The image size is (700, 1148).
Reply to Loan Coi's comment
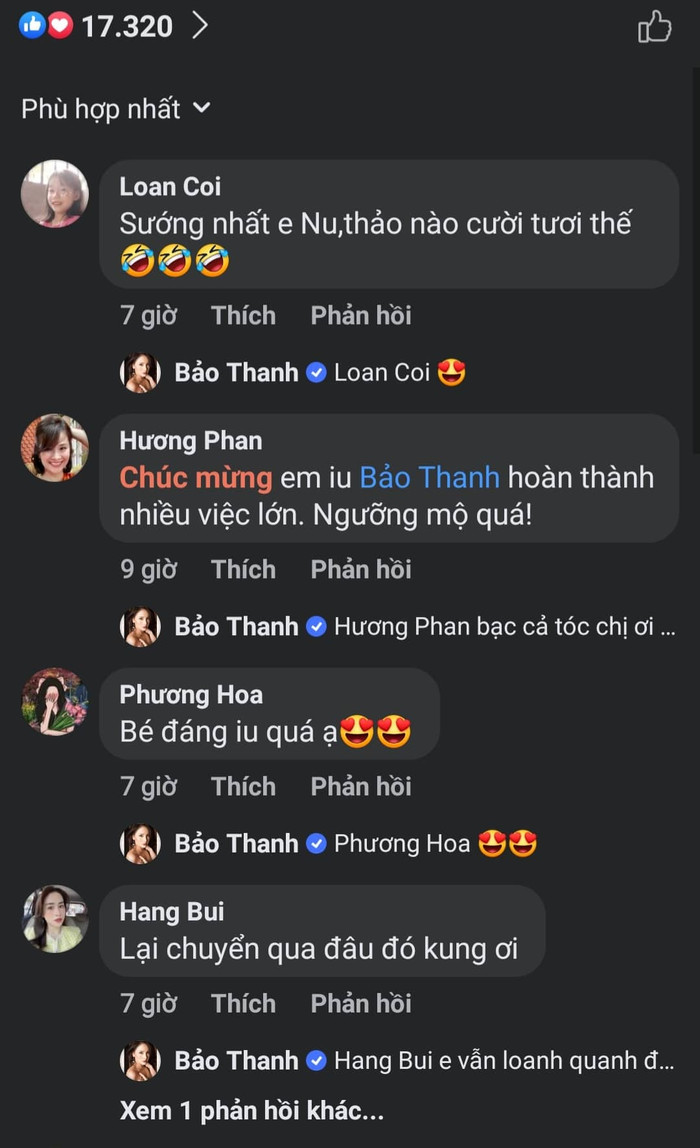click(361, 316)
